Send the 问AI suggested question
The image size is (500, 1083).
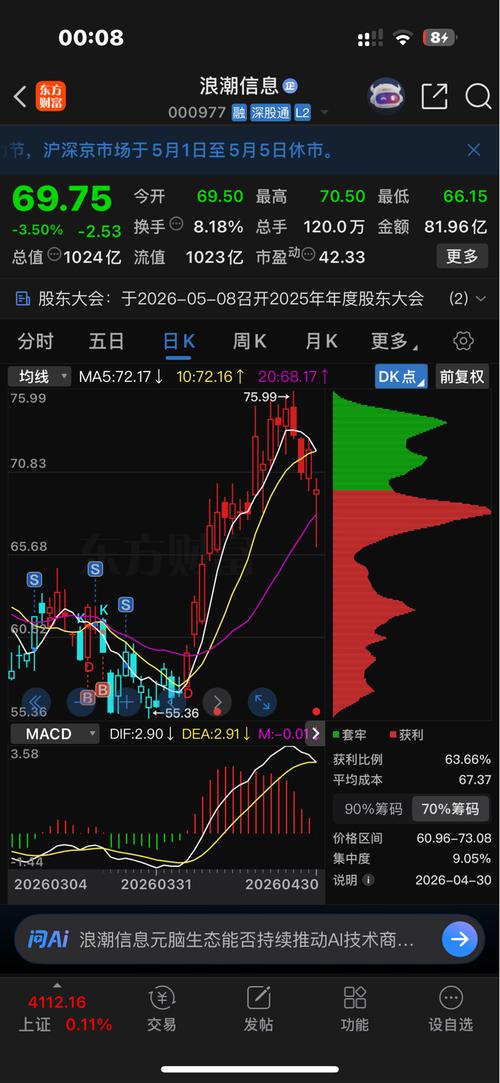(460, 939)
